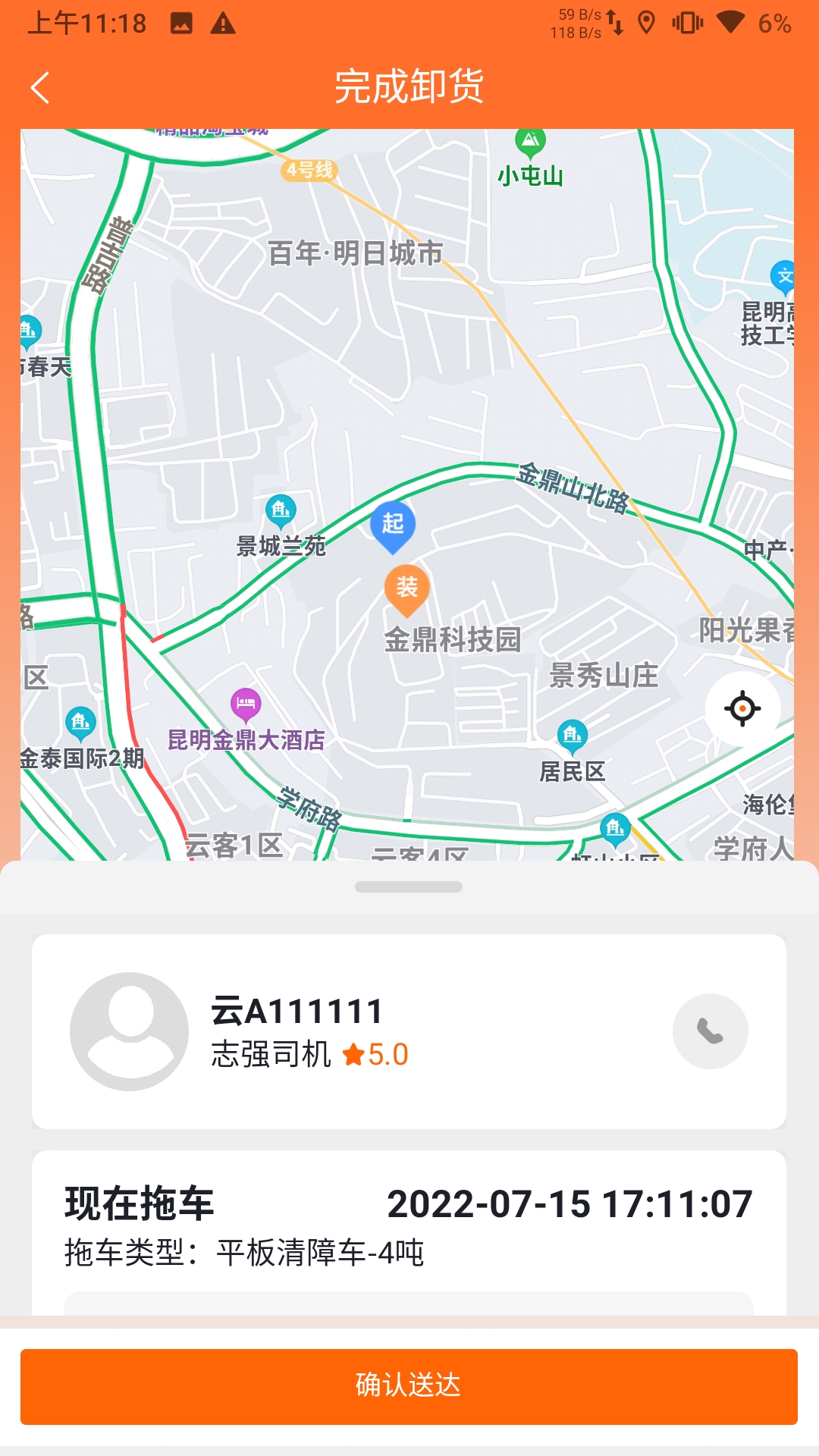Image resolution: width=819 pixels, height=1456 pixels.
Task: Tap the purple hotel icon near 昆明金鼎大酒店
Action: point(245,704)
